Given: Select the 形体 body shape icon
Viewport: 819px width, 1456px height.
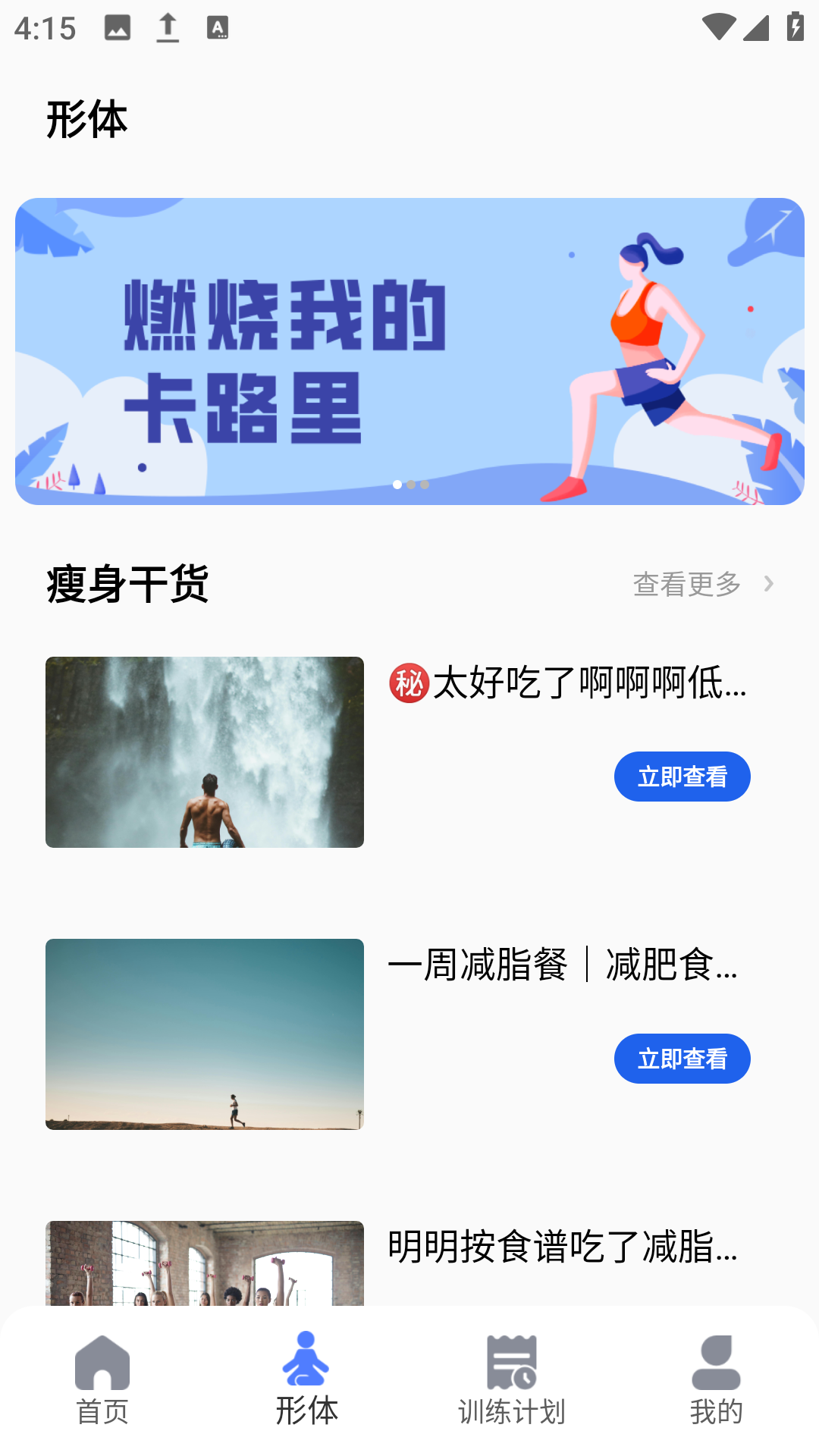Looking at the screenshot, I should (306, 1361).
